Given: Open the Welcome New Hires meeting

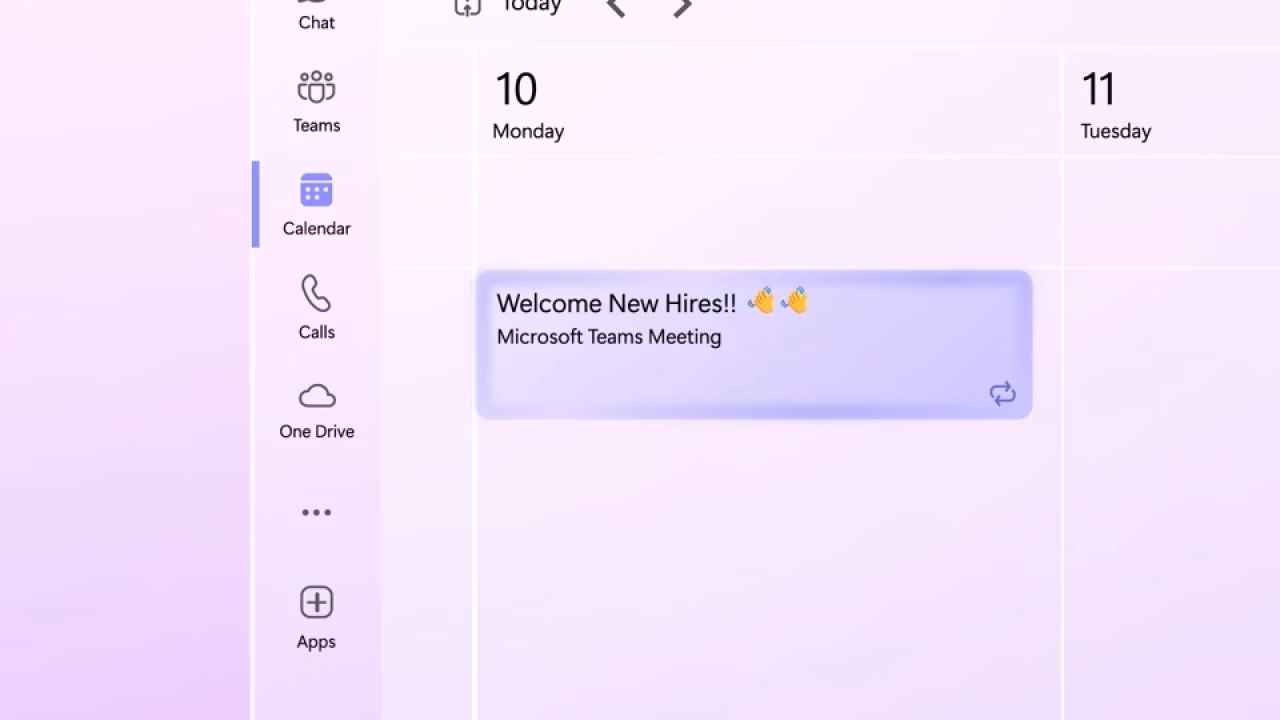Looking at the screenshot, I should pos(753,344).
